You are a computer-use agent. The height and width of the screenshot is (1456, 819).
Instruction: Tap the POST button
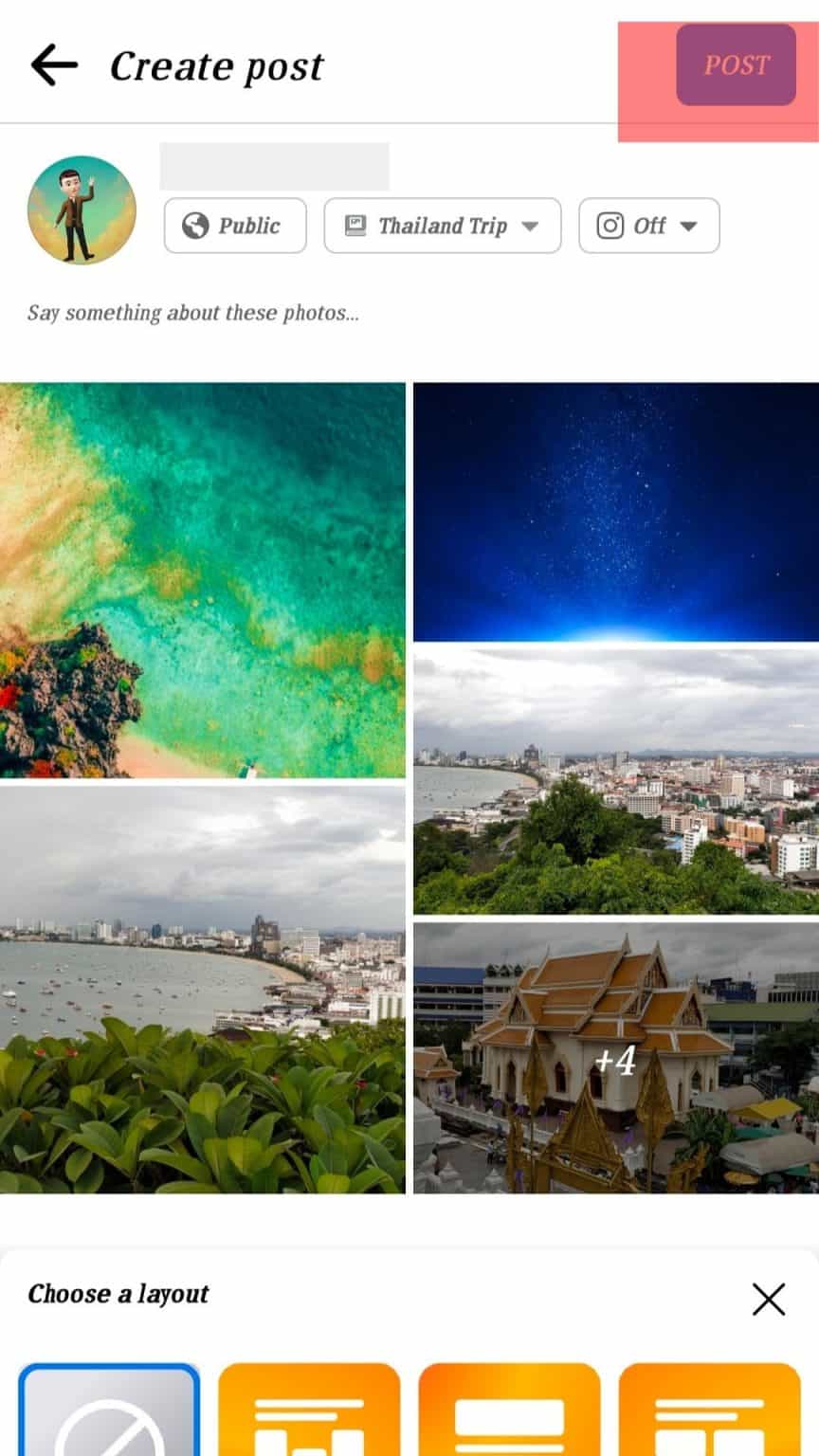point(737,64)
